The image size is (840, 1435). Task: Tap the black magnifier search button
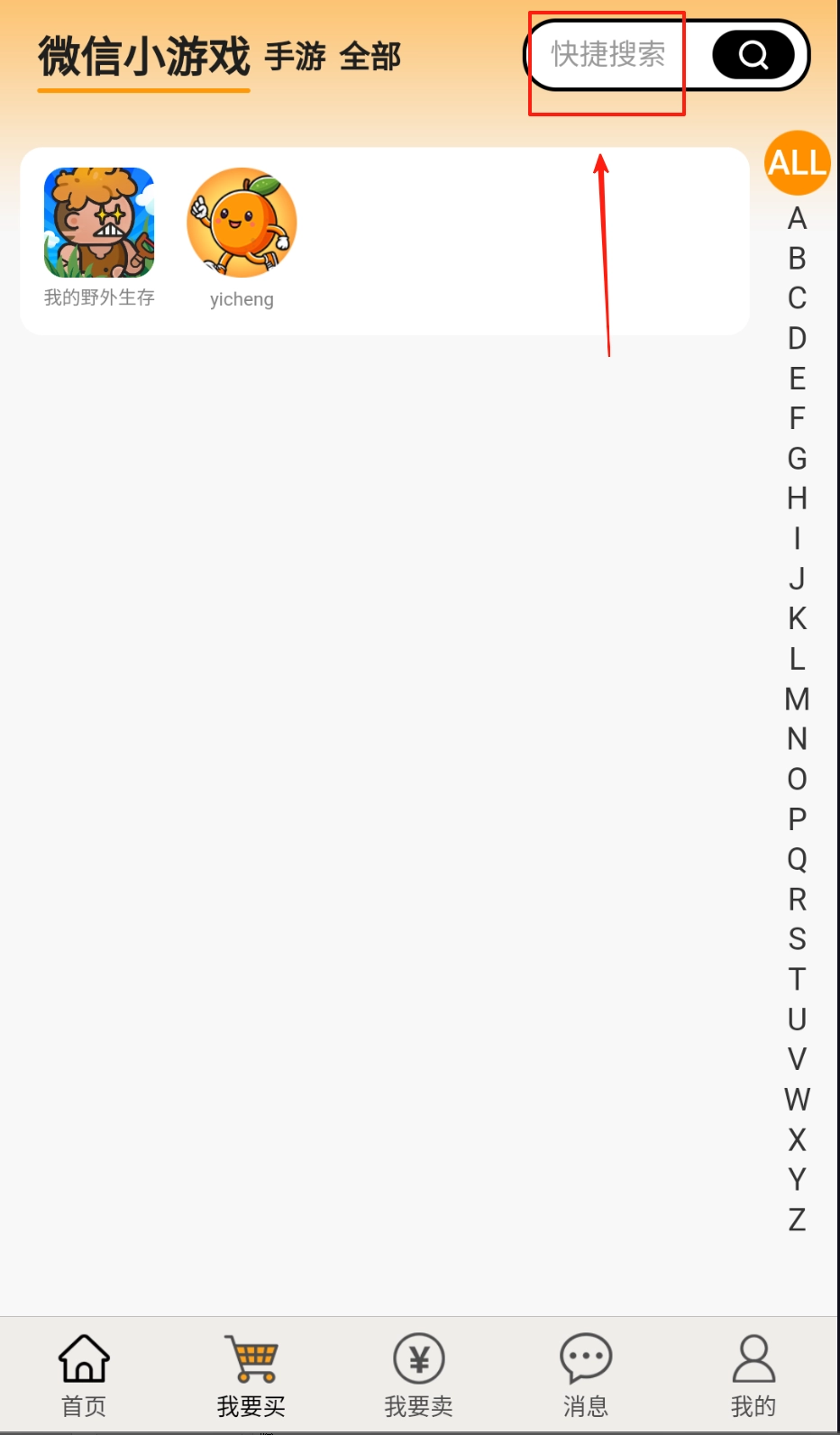click(753, 55)
